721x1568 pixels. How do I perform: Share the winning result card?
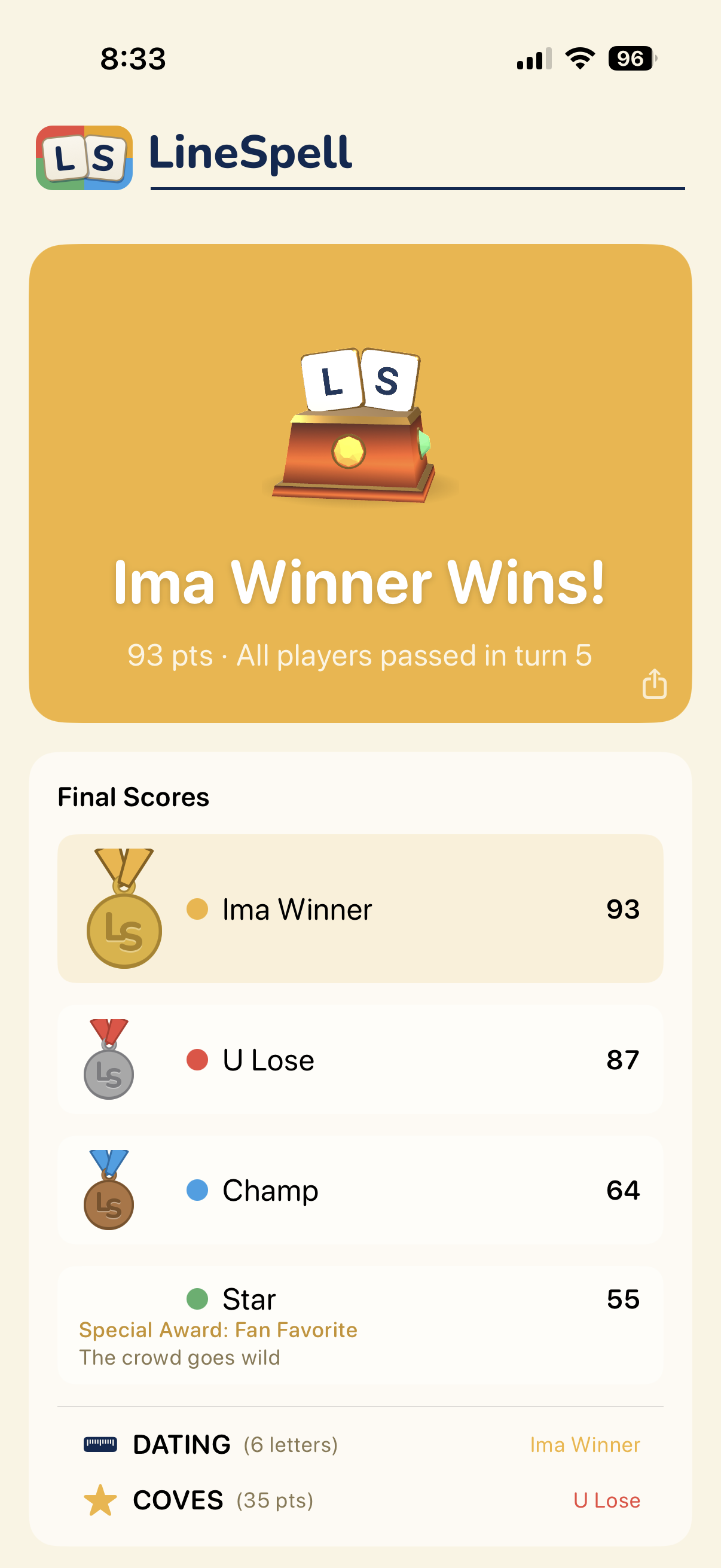point(655,684)
